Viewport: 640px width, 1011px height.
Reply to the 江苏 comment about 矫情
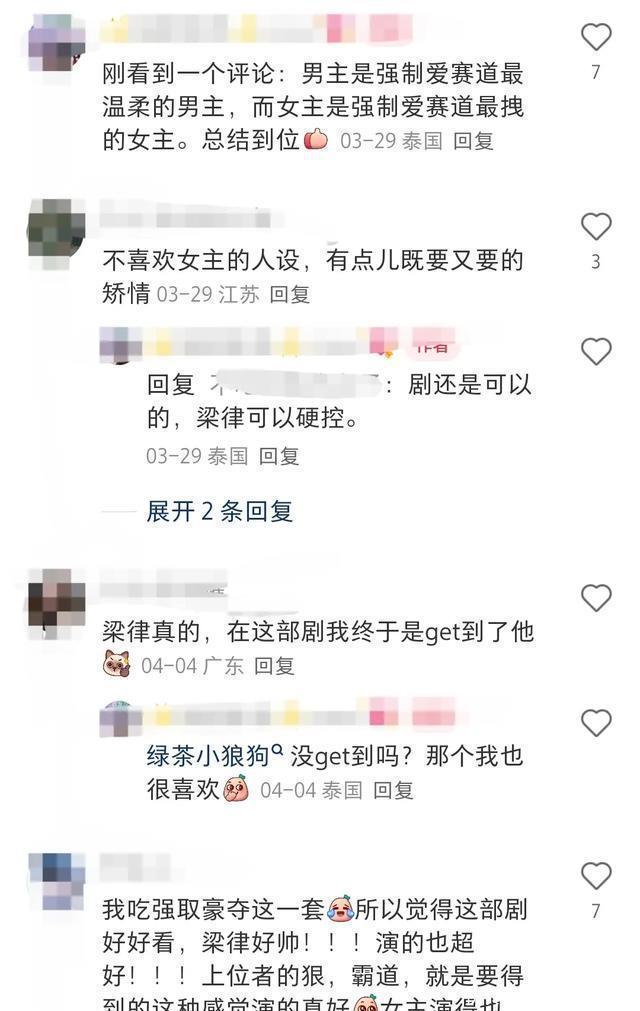(x=290, y=294)
